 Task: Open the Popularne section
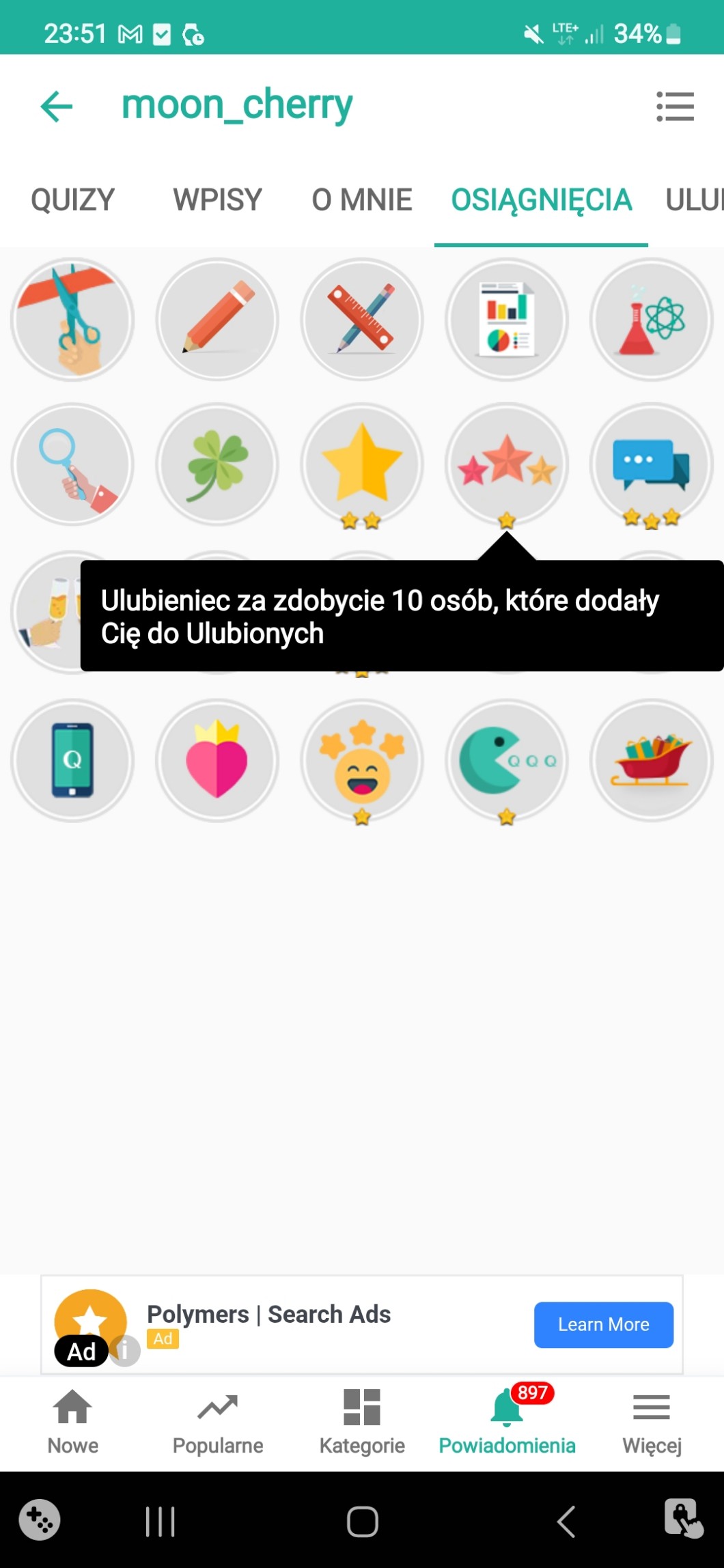(x=218, y=1422)
